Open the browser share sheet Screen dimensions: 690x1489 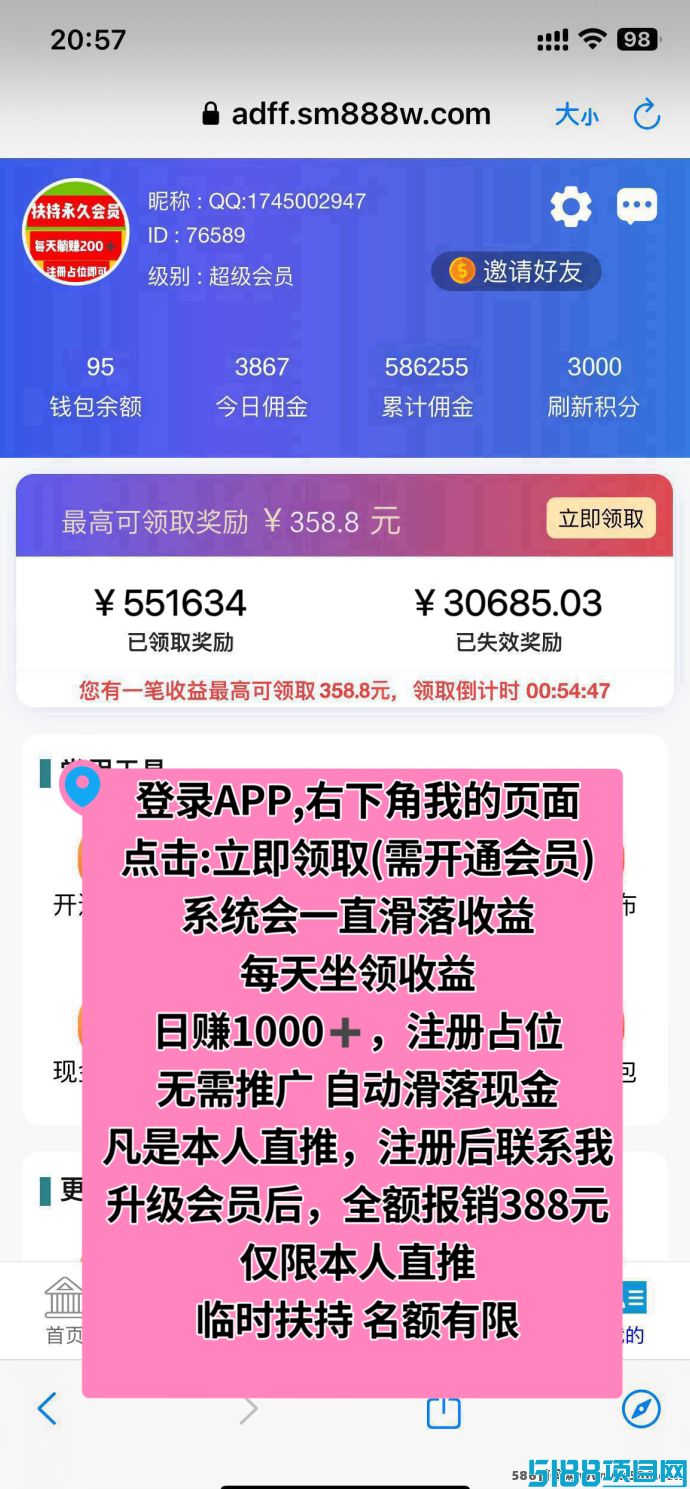pyautogui.click(x=443, y=1410)
